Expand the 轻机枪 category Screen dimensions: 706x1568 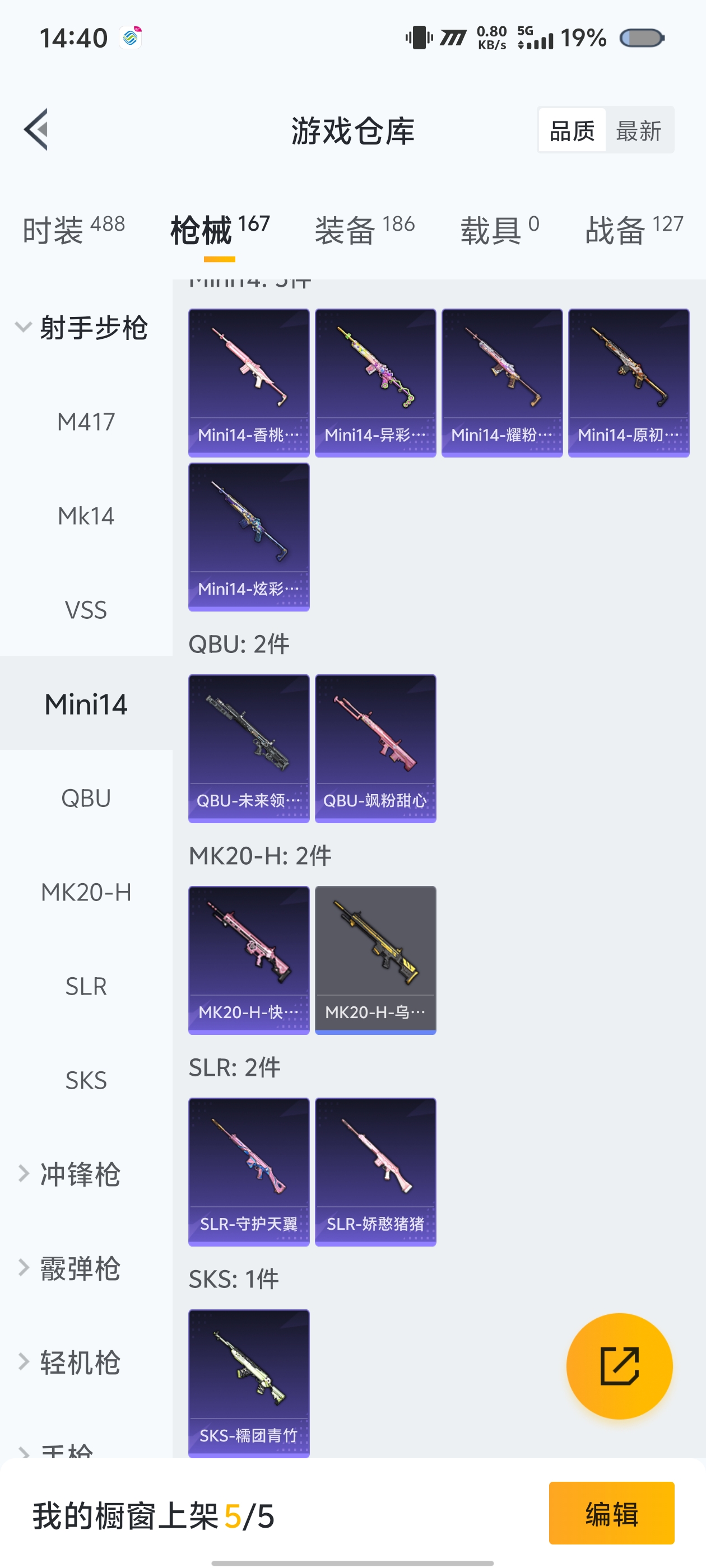click(79, 1362)
